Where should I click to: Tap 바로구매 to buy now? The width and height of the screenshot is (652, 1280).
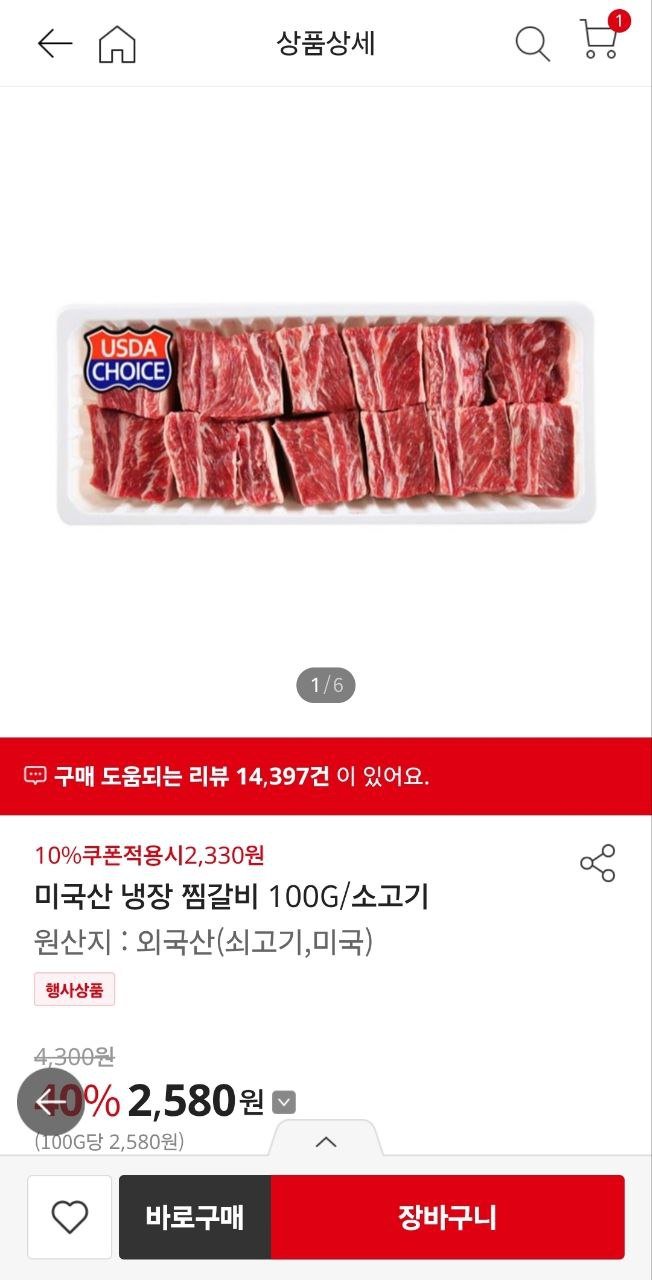click(x=195, y=1217)
